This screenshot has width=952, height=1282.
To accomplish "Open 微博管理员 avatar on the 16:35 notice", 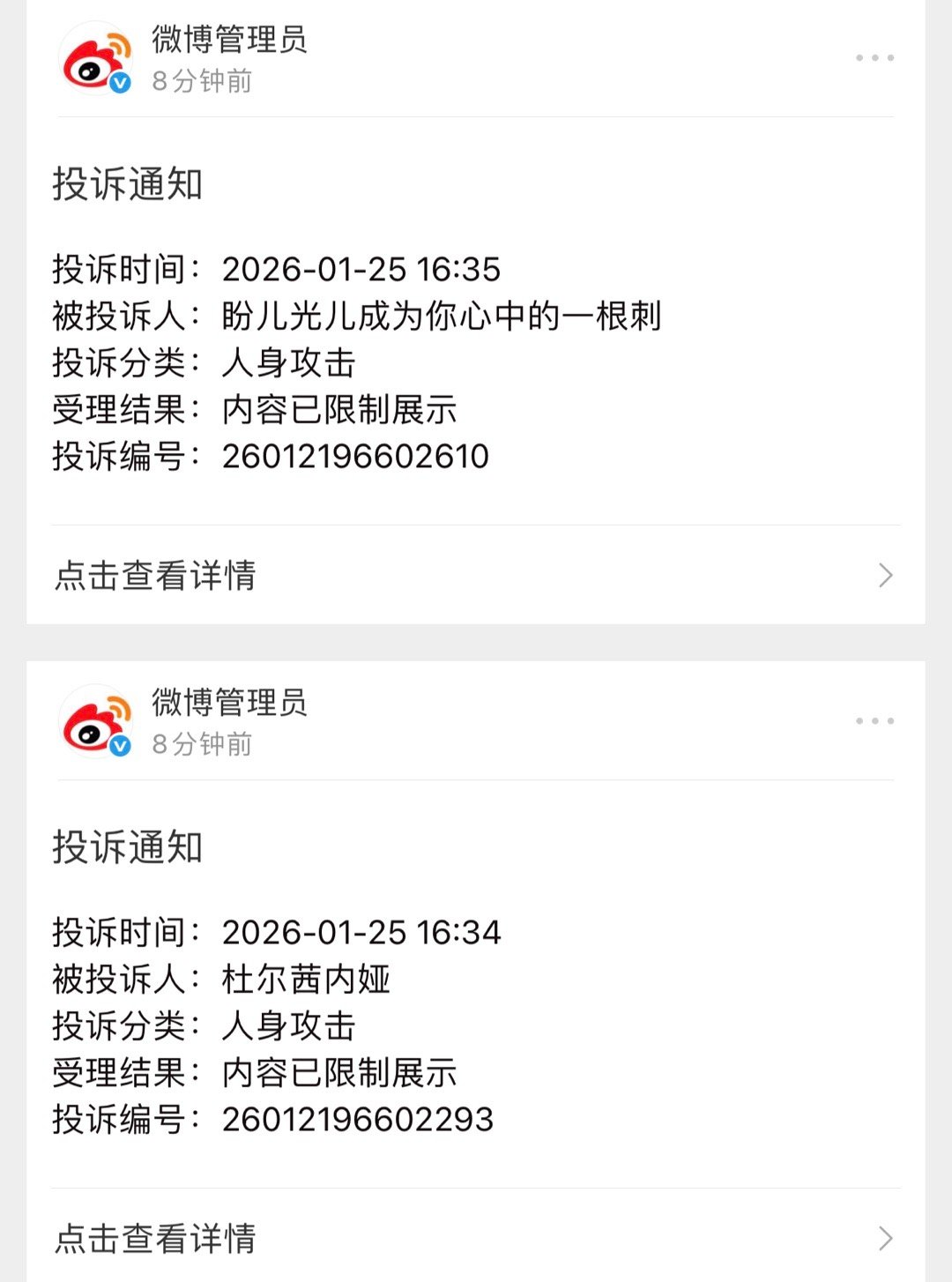I will pyautogui.click(x=95, y=60).
